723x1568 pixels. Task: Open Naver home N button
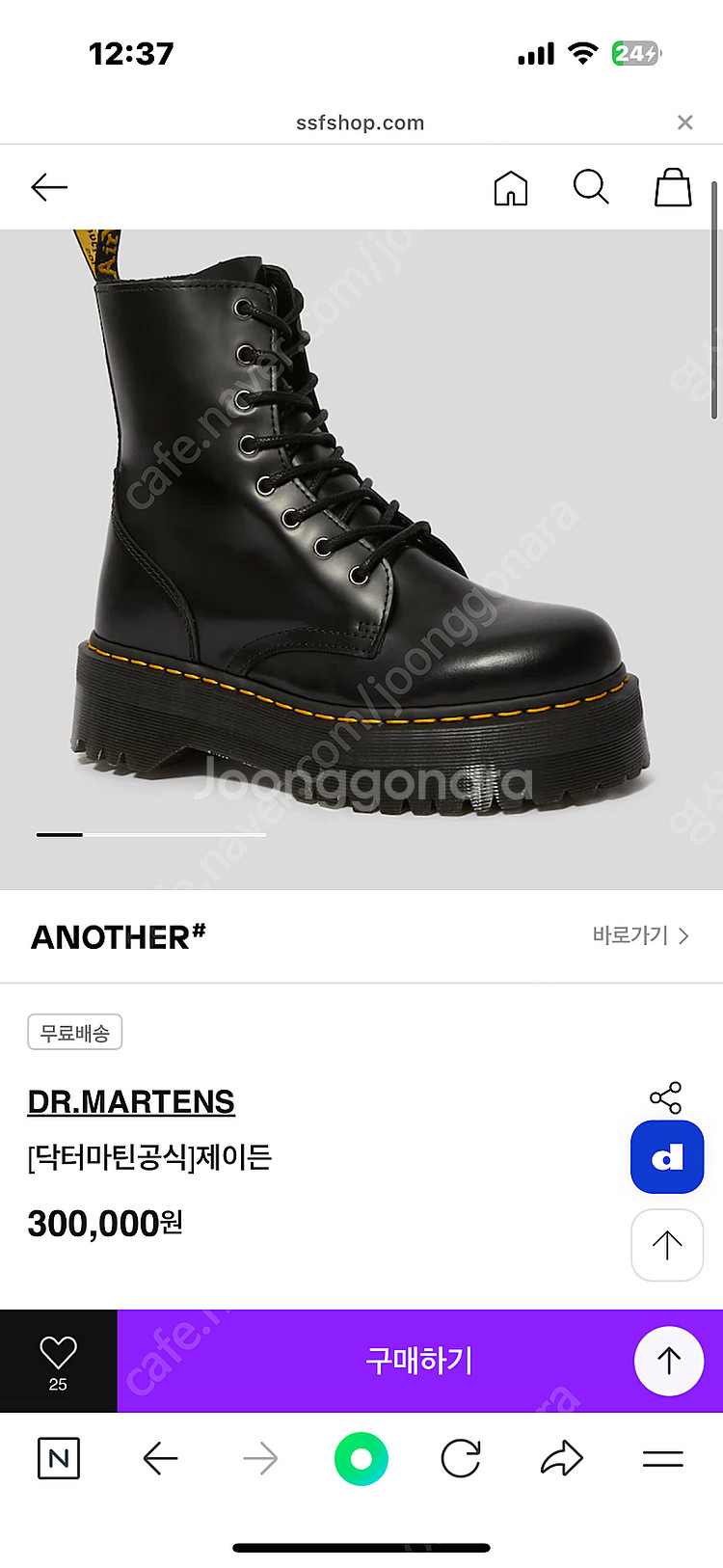(59, 1458)
